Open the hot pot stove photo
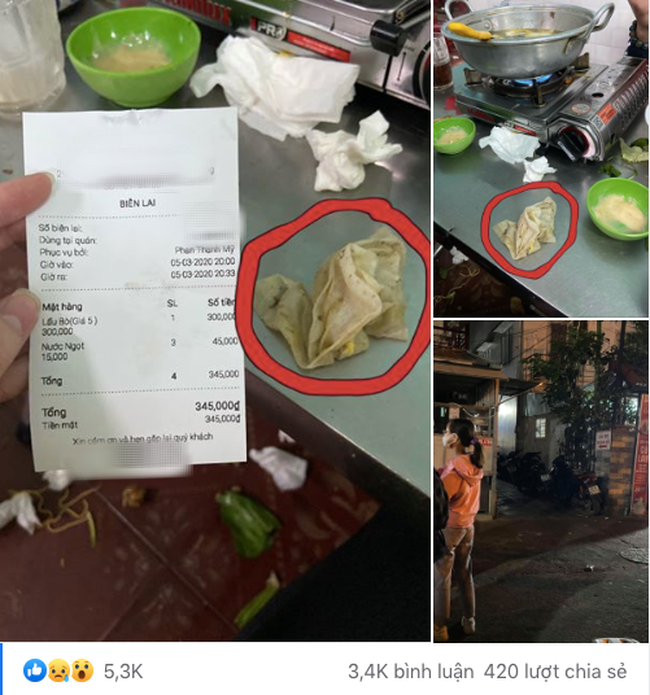The image size is (650, 695). coord(540,160)
